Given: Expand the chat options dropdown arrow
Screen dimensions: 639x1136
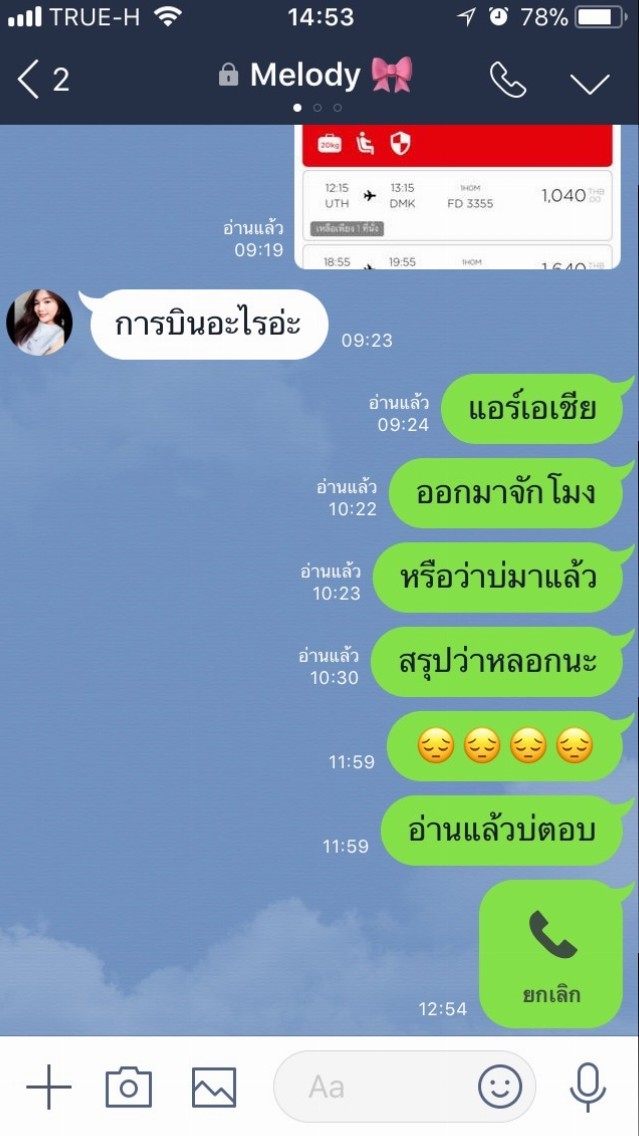Looking at the screenshot, I should click(x=590, y=83).
